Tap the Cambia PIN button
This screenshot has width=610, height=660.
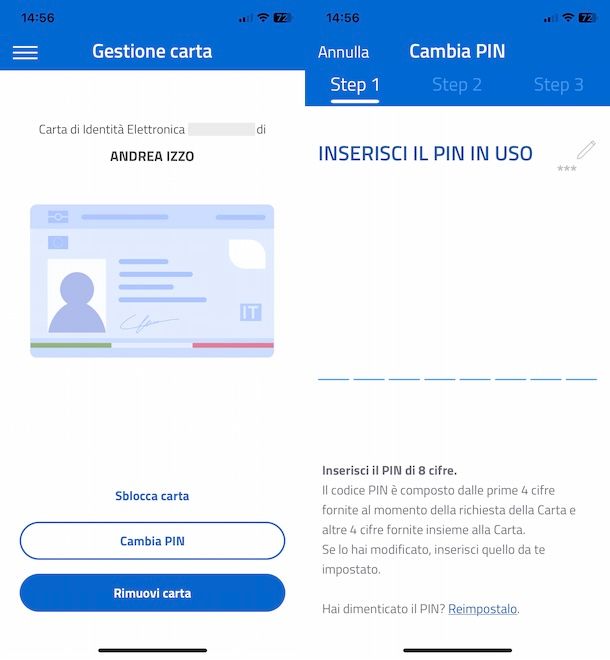point(152,541)
